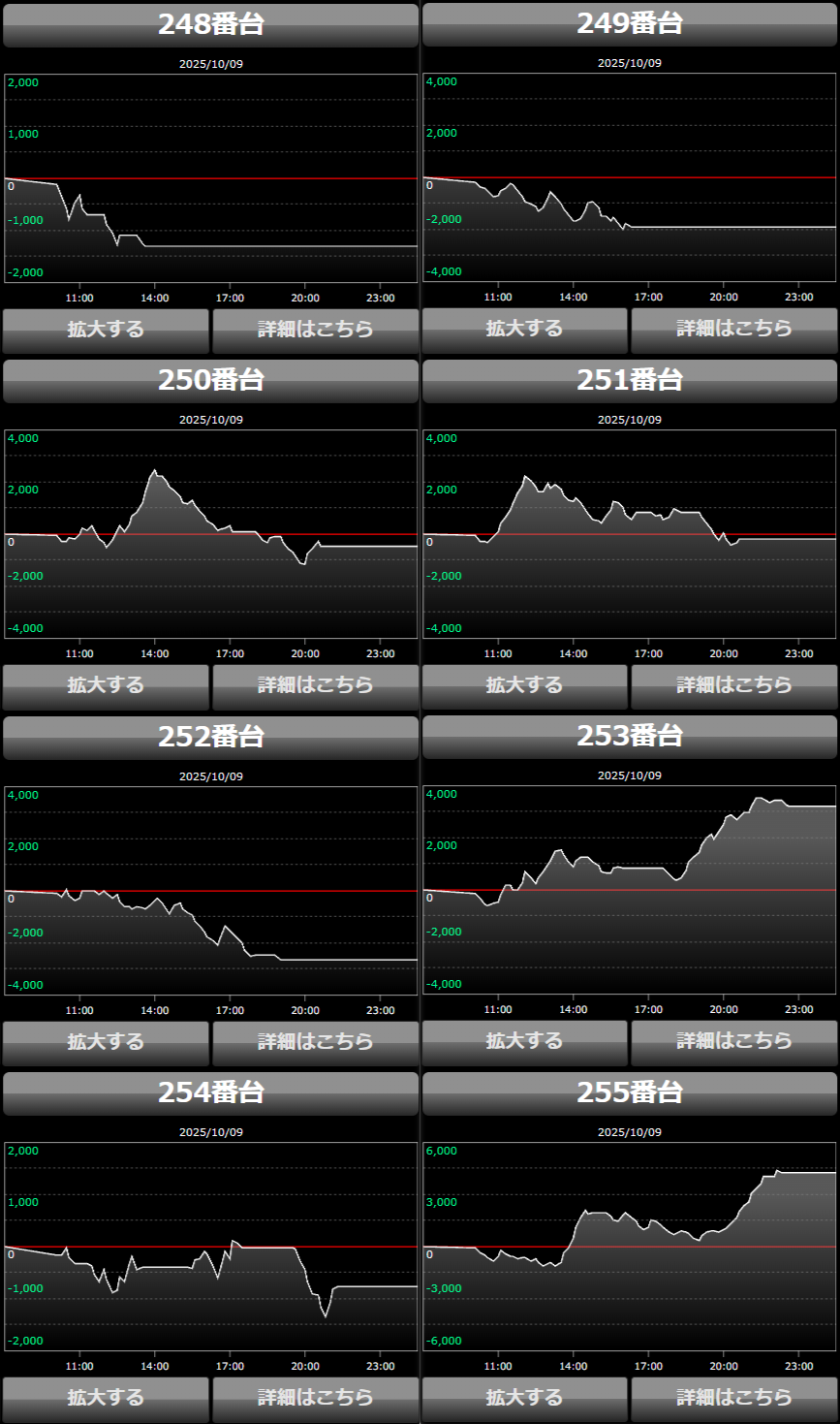
Task: Open 詳細はこちら for machine 254番台
Action: pos(315,1398)
